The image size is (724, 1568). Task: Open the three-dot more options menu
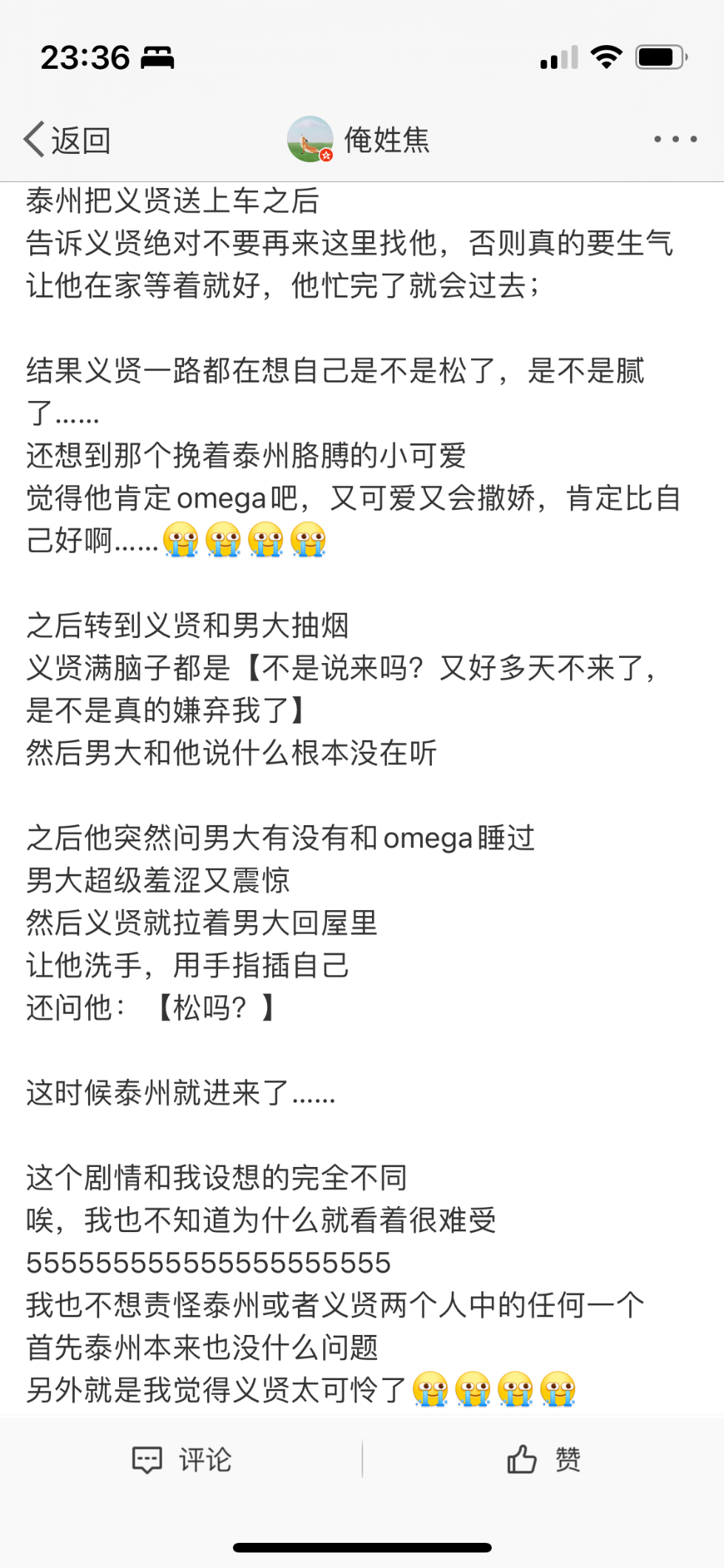pyautogui.click(x=675, y=139)
